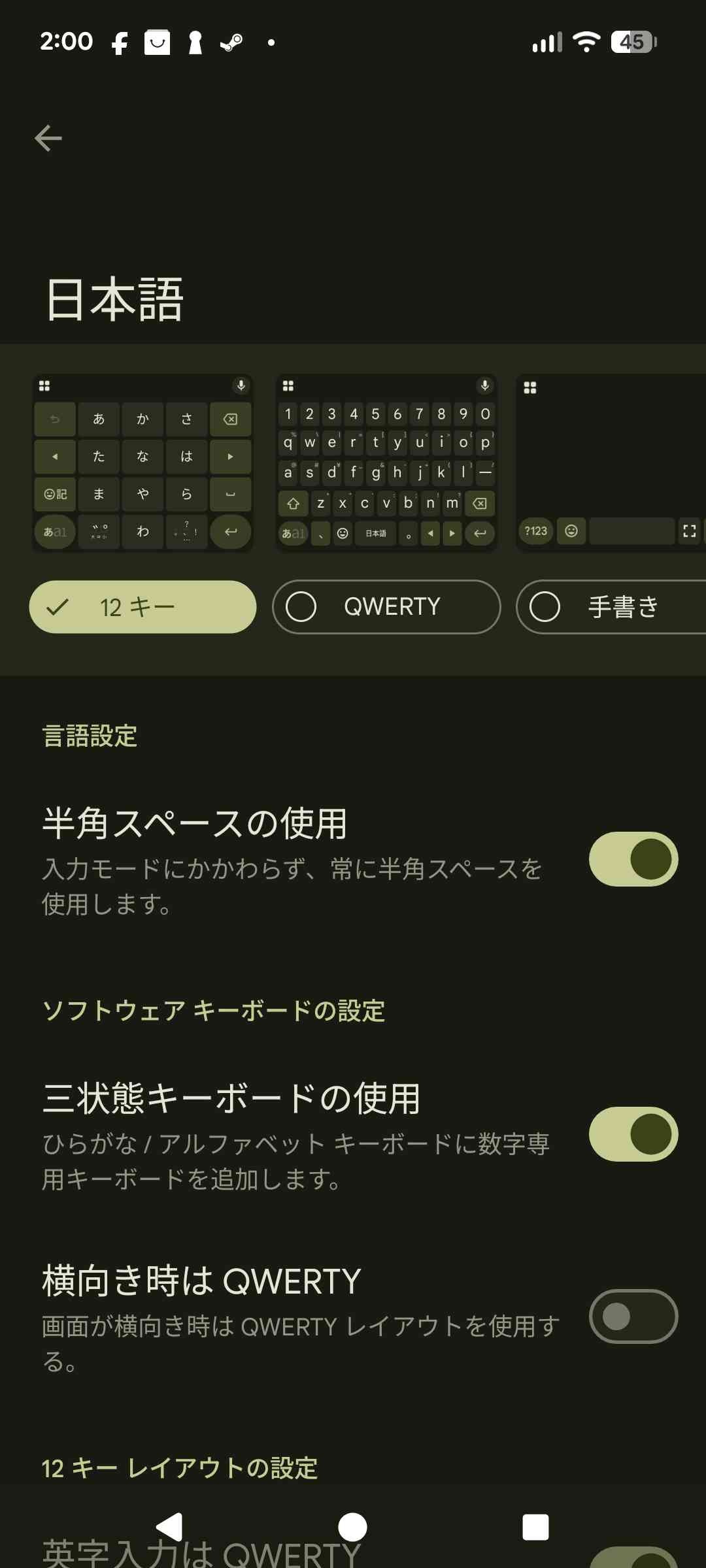
Task: Disable the 半角スペースの使用 switch
Action: (x=633, y=859)
